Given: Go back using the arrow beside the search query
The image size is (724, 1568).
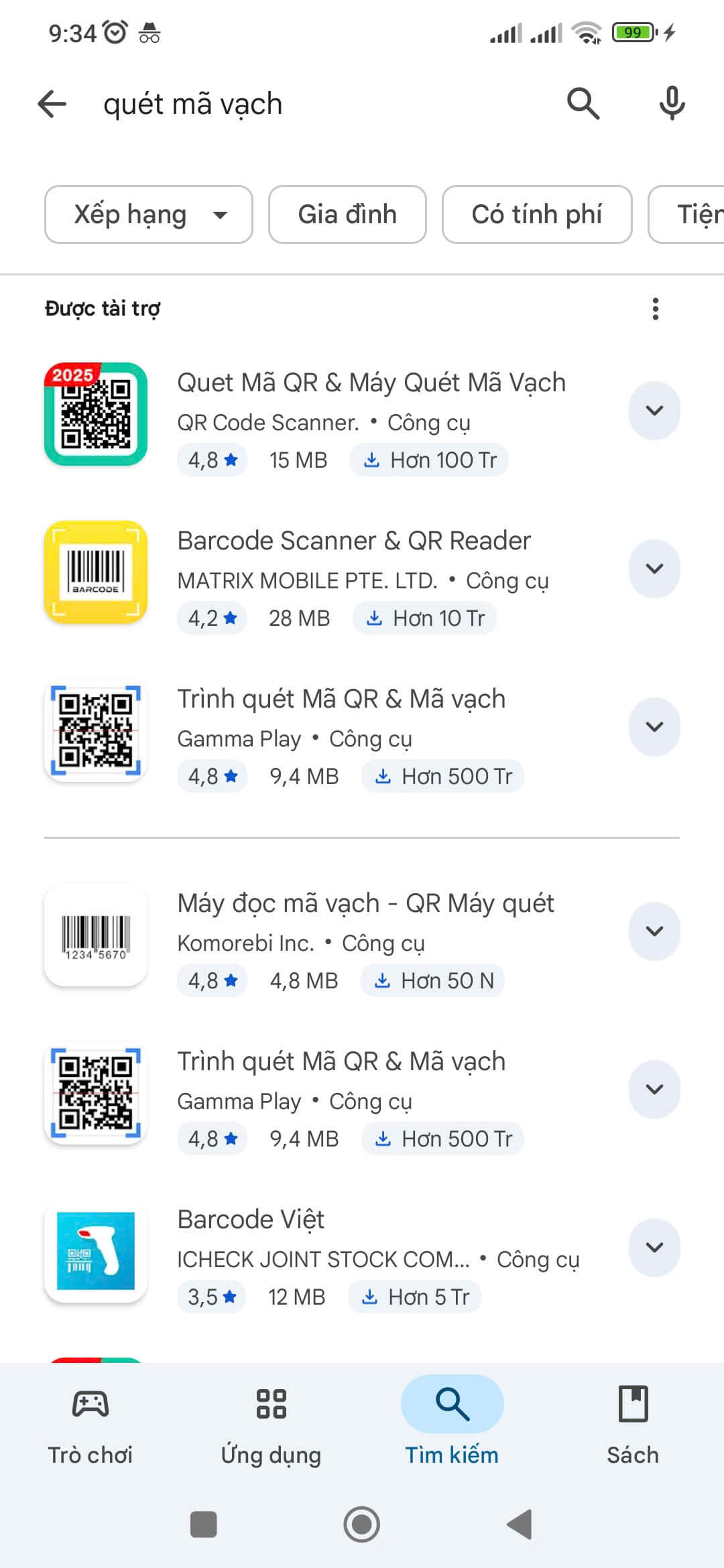Looking at the screenshot, I should pyautogui.click(x=52, y=104).
